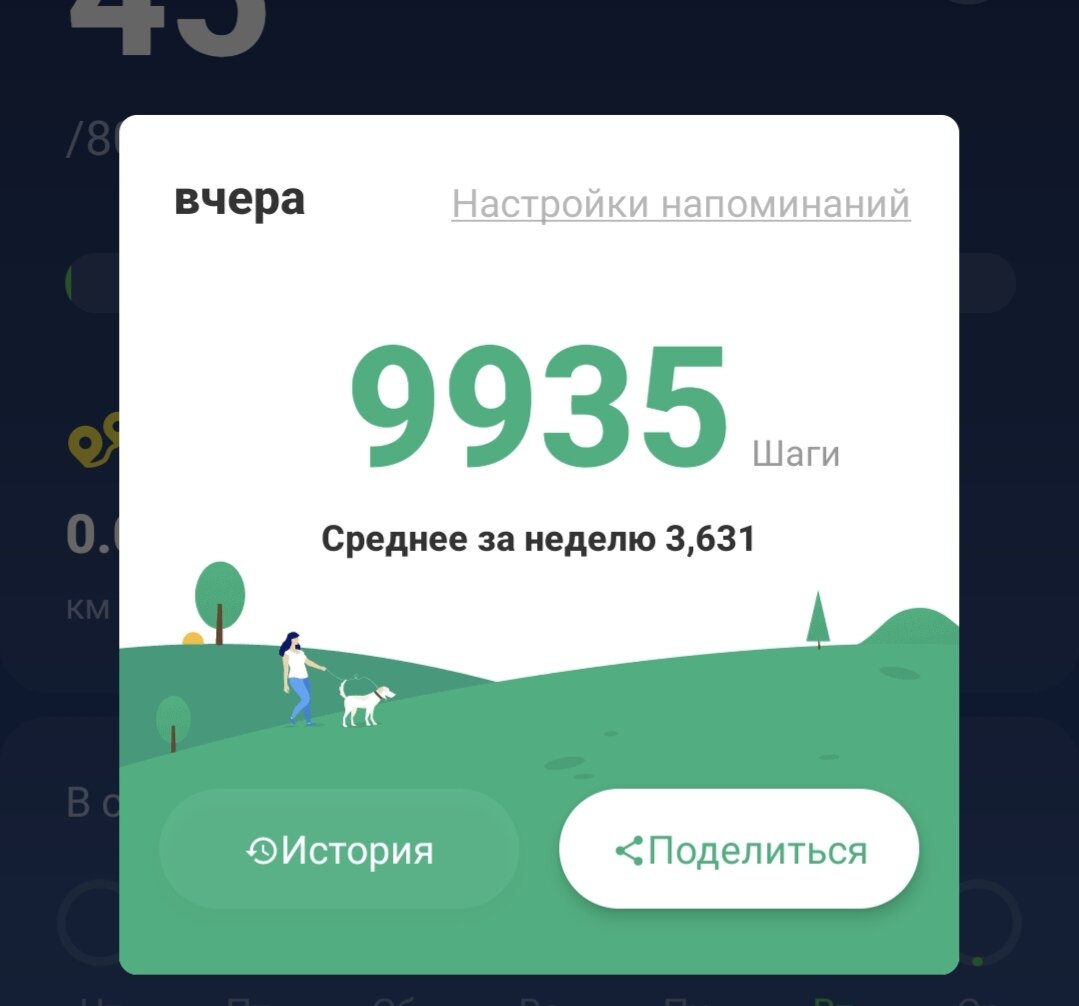This screenshot has width=1079, height=1006.
Task: Share yesterday's steps via «Поделиться»
Action: tap(738, 850)
